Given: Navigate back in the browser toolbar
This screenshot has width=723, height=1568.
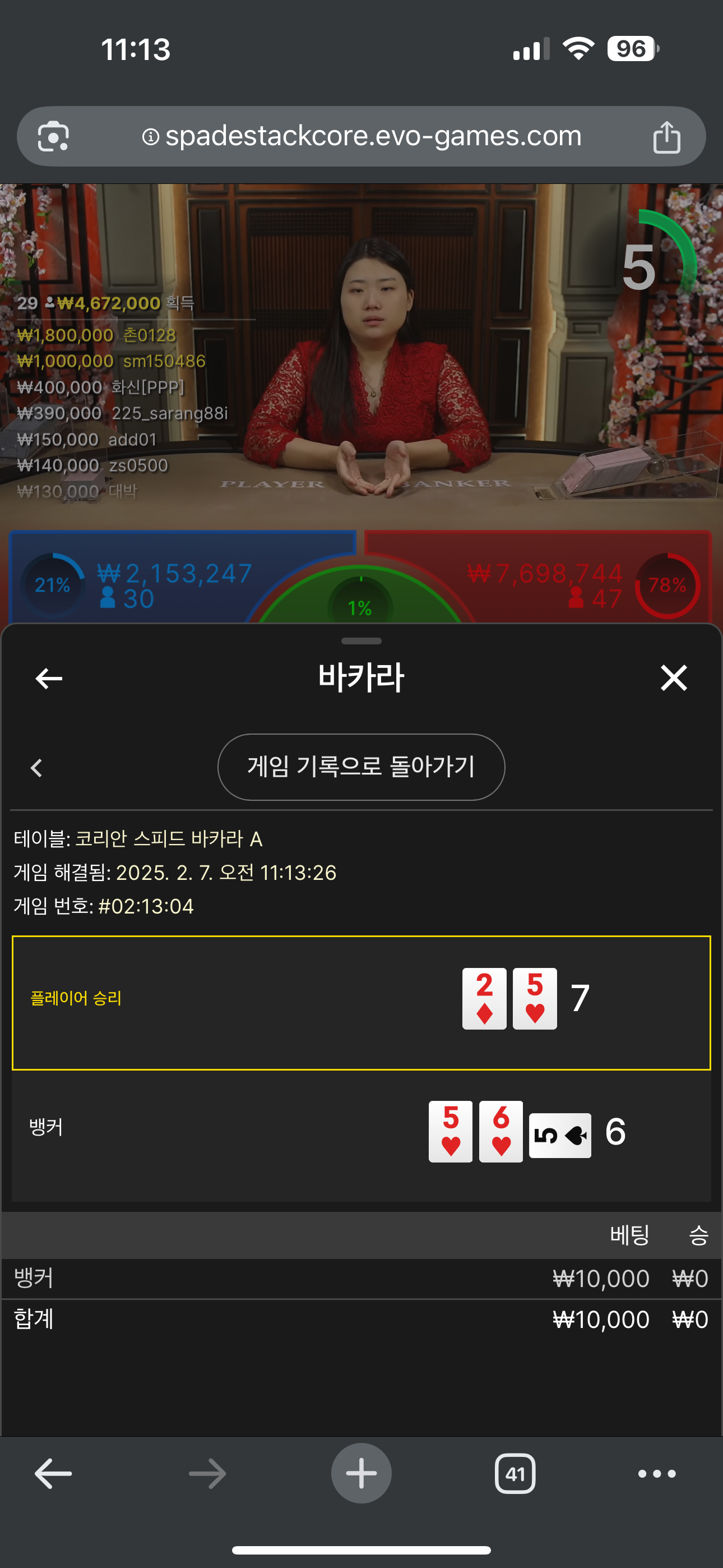Looking at the screenshot, I should click(x=53, y=1474).
